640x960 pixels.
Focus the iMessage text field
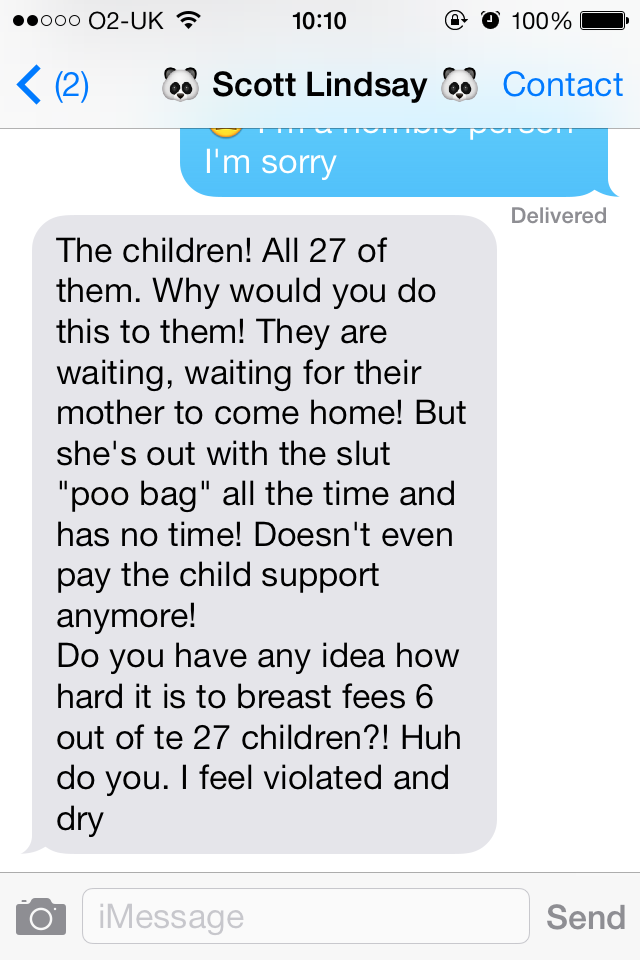tap(305, 916)
